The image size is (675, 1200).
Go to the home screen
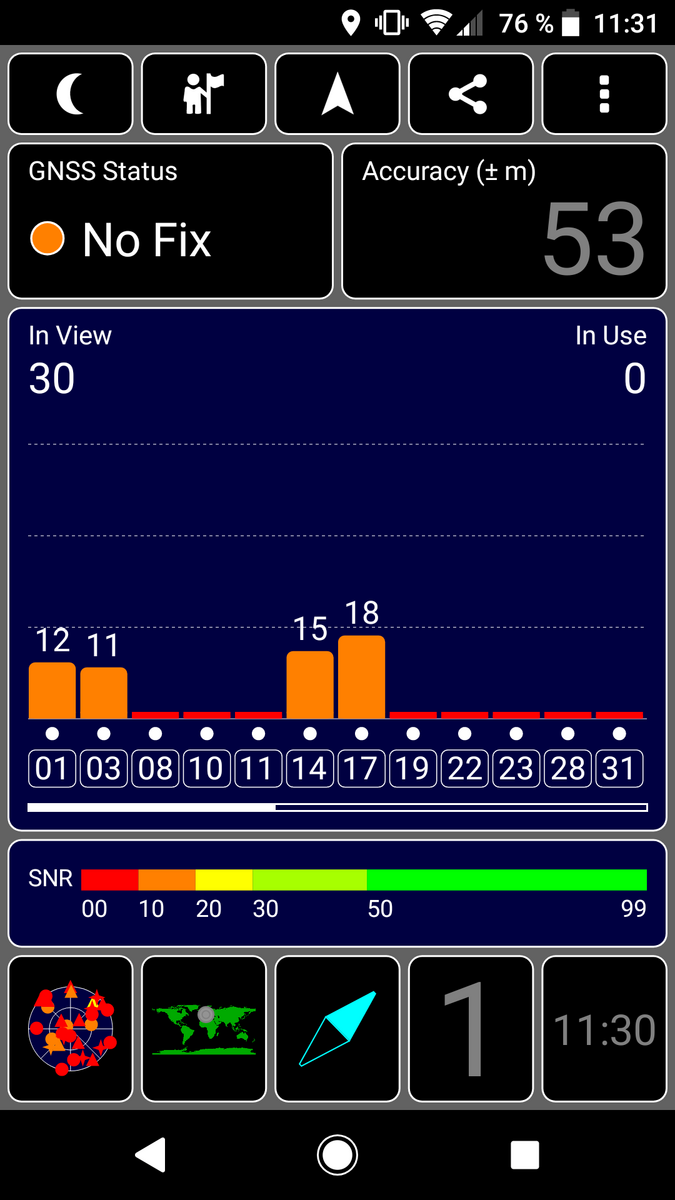(338, 1155)
